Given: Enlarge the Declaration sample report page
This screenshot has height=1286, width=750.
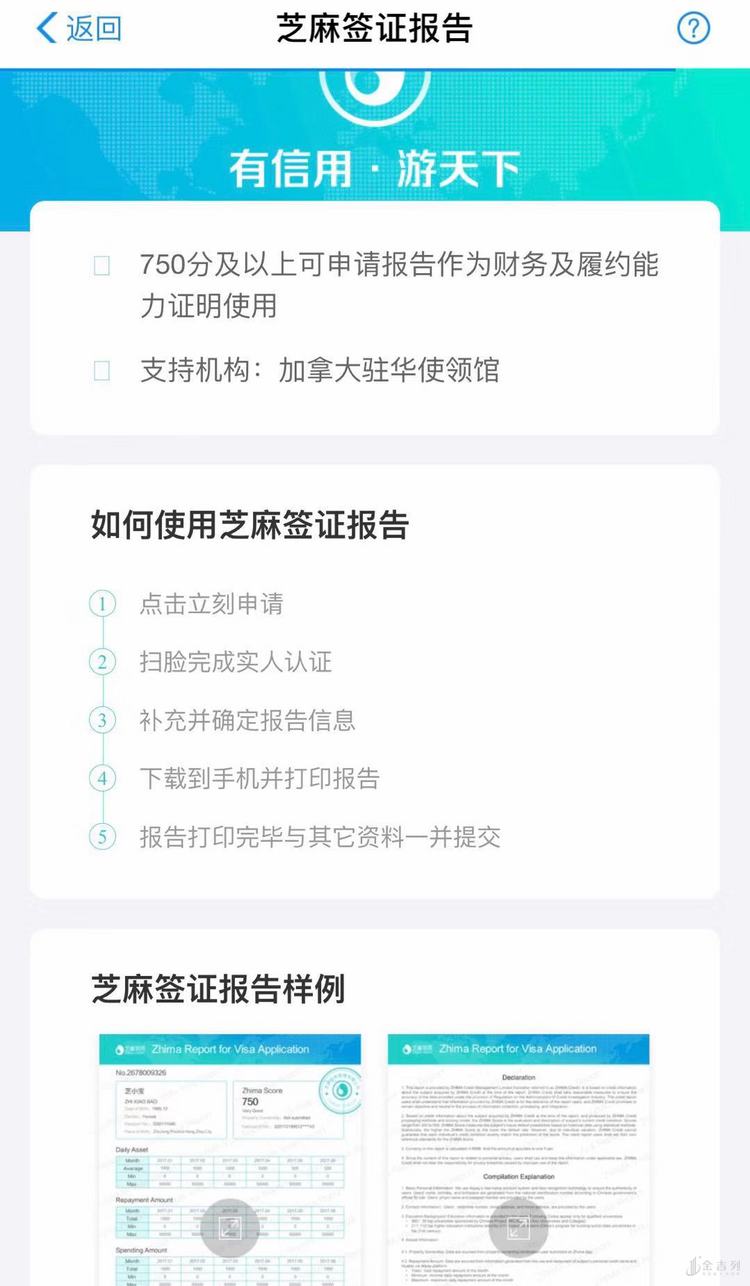Looking at the screenshot, I should [518, 1228].
